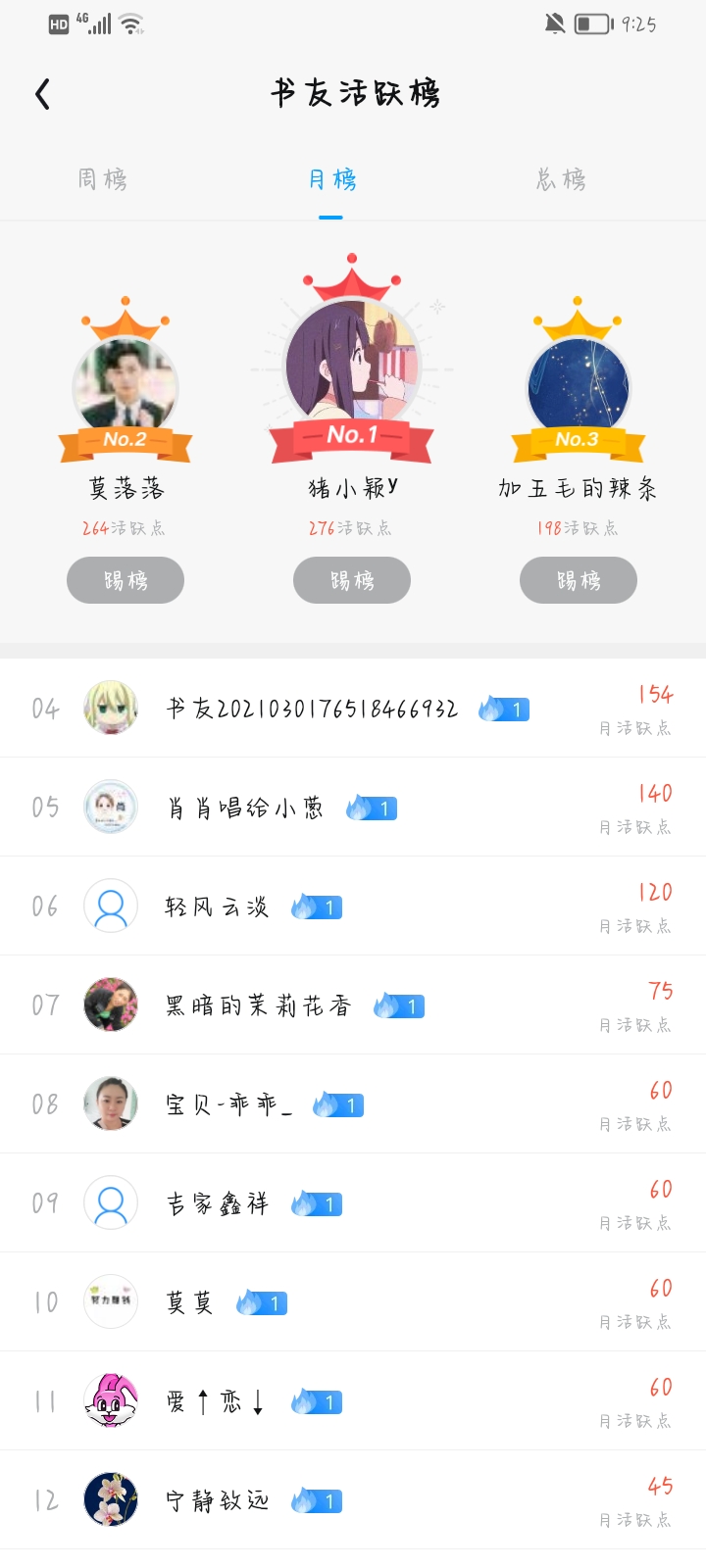Go back using the top-left arrow
Image resolution: width=706 pixels, height=1568 pixels.
(x=42, y=94)
